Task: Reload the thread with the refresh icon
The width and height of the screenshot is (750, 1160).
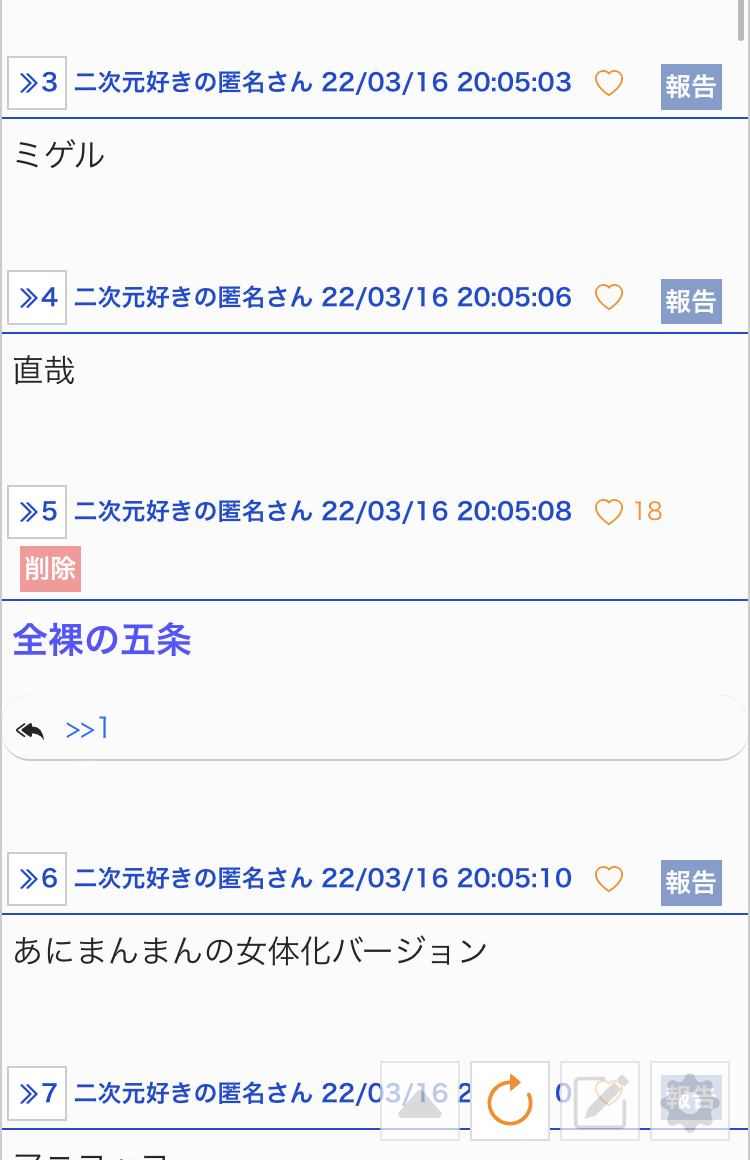Action: coord(510,1101)
